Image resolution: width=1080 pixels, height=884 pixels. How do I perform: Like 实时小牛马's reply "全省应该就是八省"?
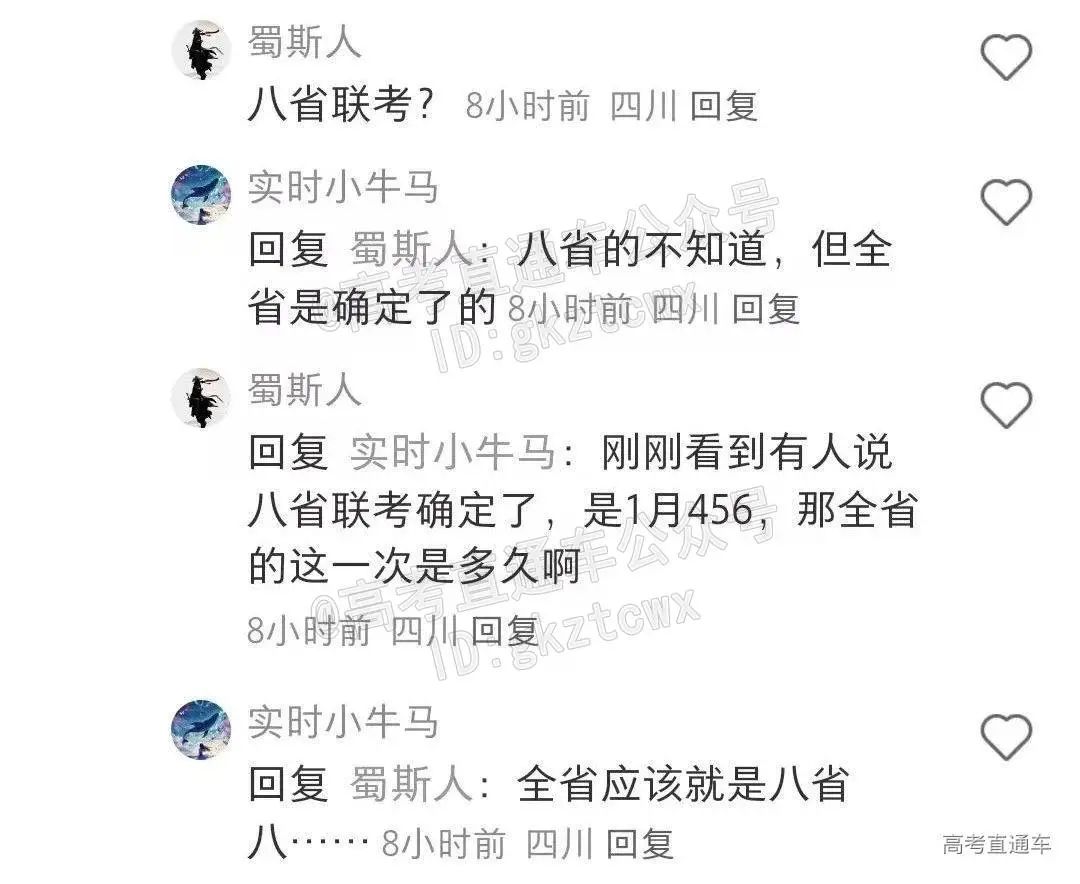click(1005, 739)
